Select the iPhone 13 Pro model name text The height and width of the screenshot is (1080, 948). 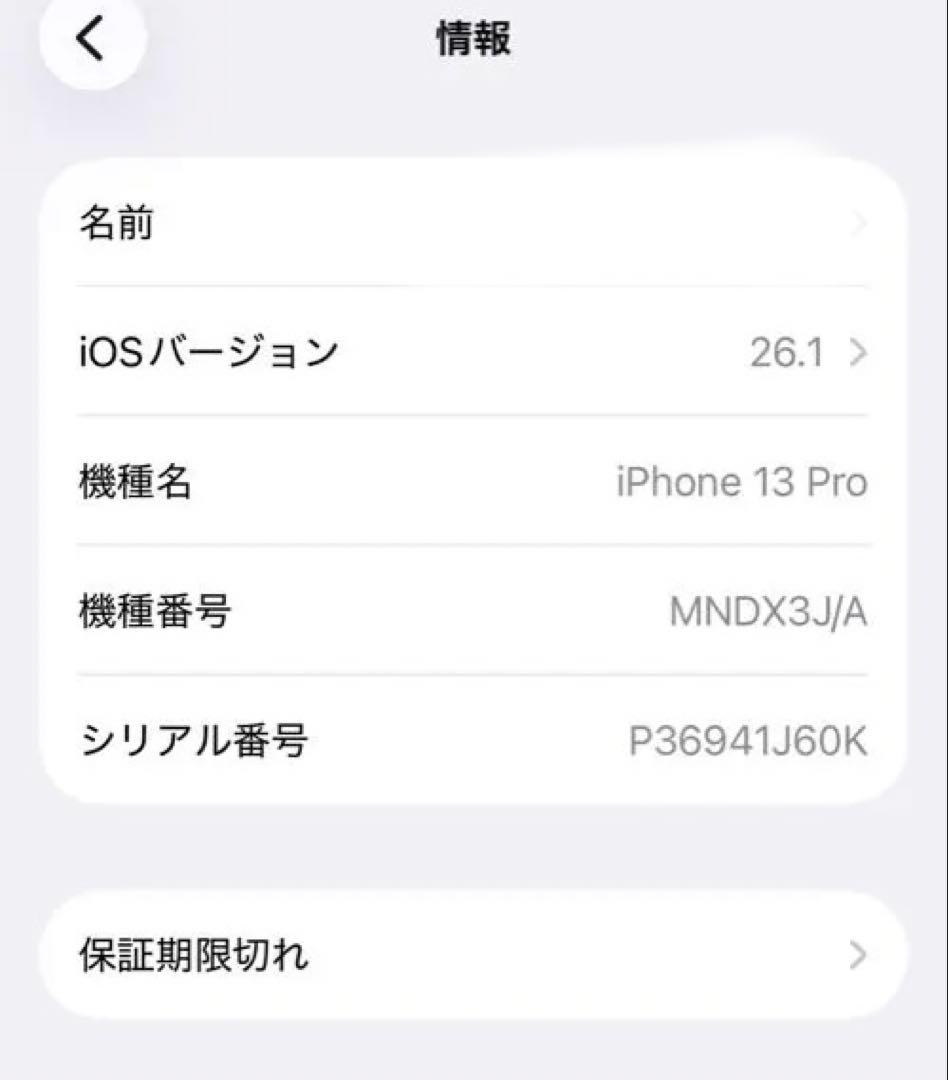pyautogui.click(x=742, y=482)
